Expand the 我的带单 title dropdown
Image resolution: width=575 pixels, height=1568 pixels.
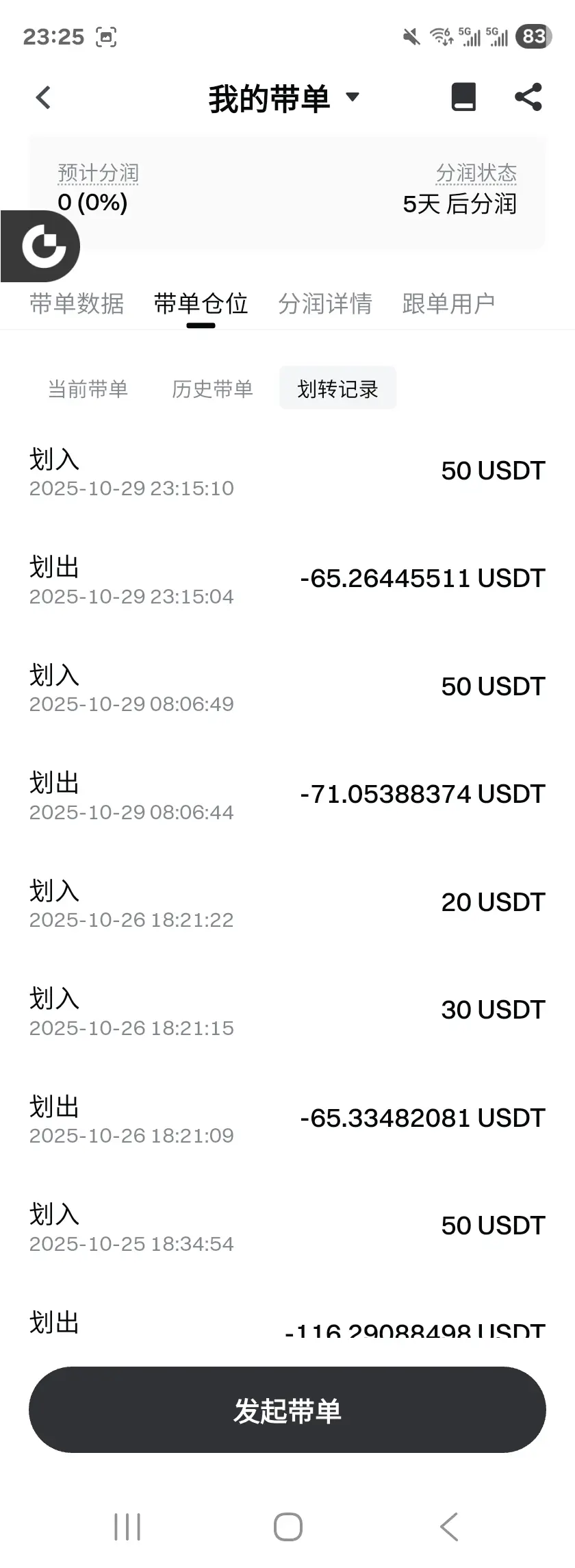pos(353,97)
